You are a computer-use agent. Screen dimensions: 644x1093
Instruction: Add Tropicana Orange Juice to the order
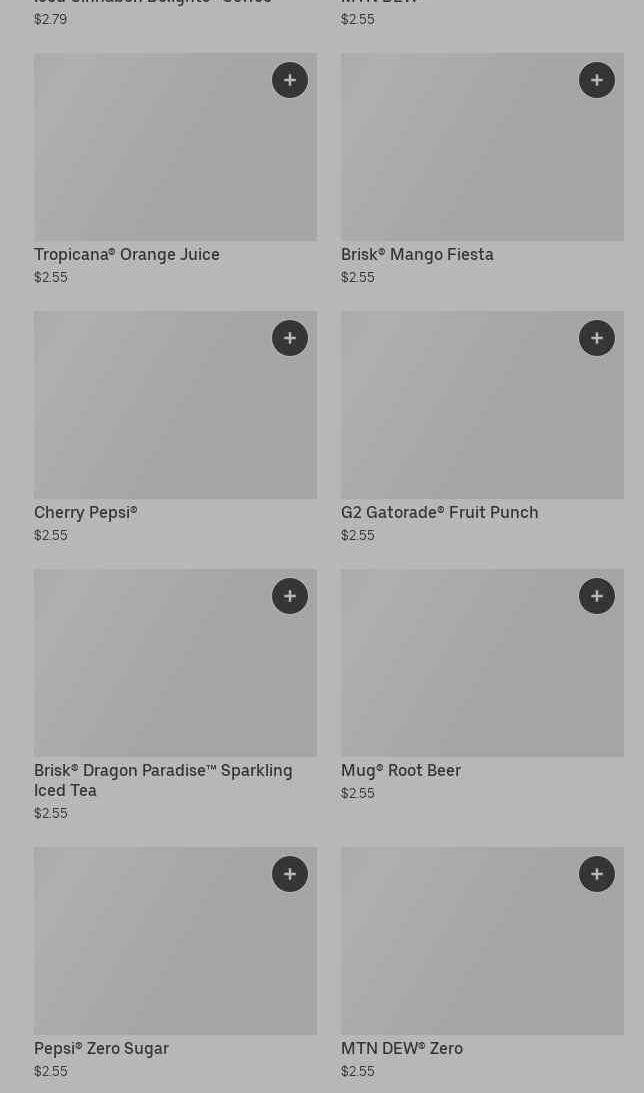290,80
